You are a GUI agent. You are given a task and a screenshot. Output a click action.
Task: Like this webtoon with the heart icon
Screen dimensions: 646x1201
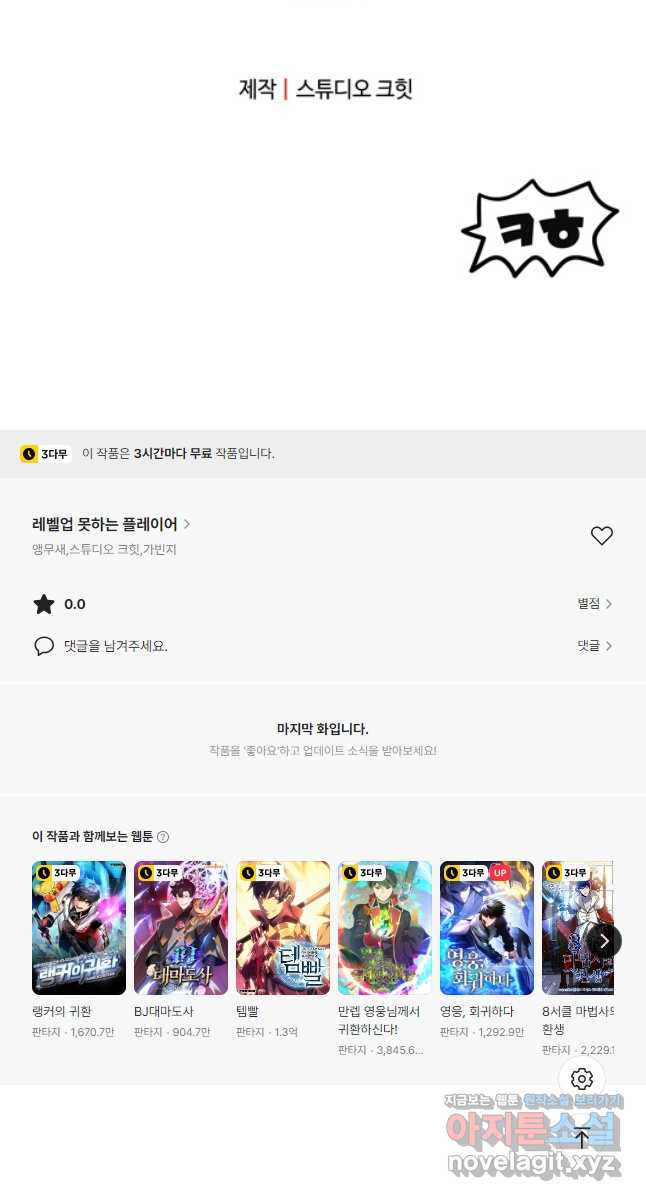pos(601,536)
